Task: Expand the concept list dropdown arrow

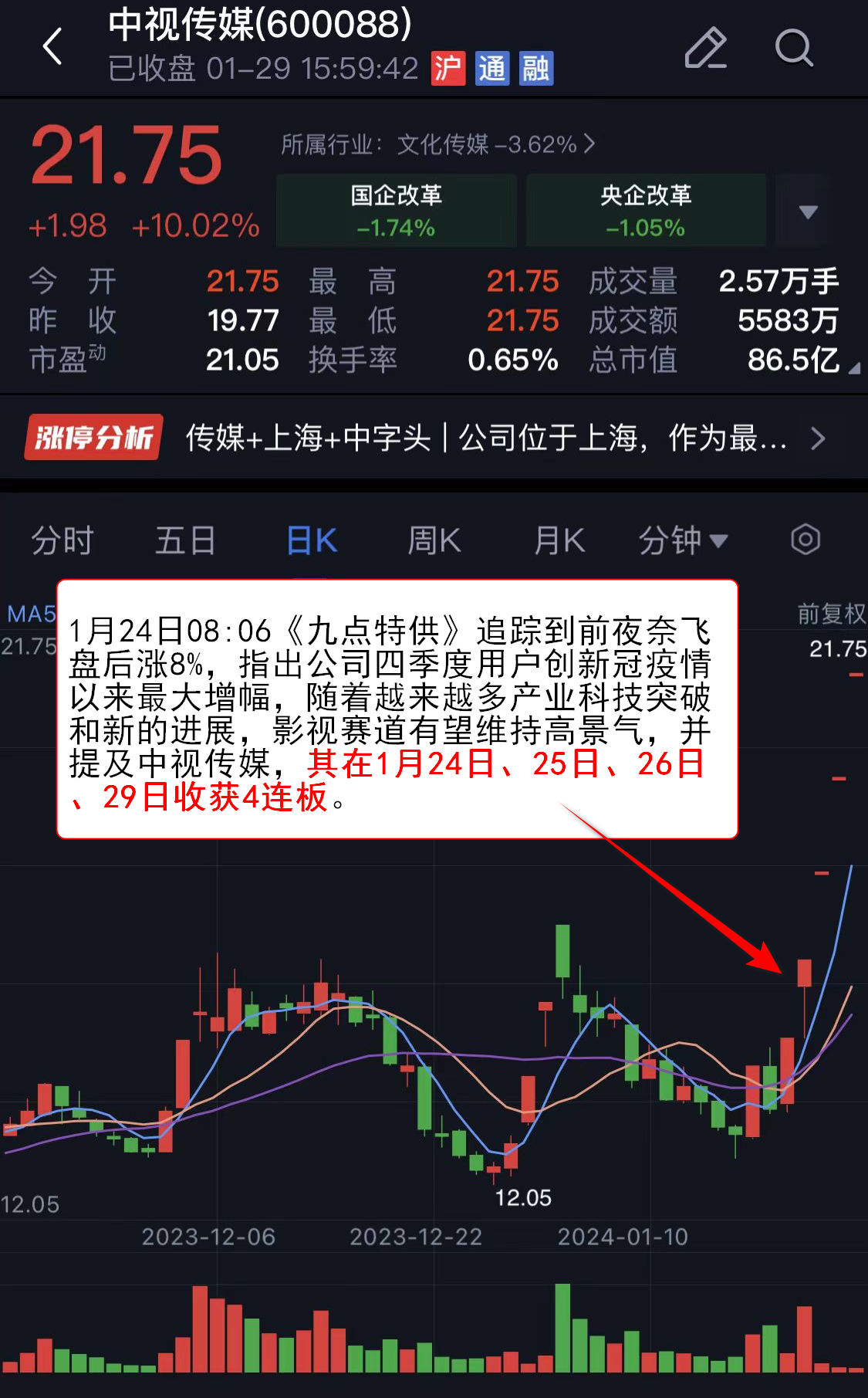Action: point(808,212)
